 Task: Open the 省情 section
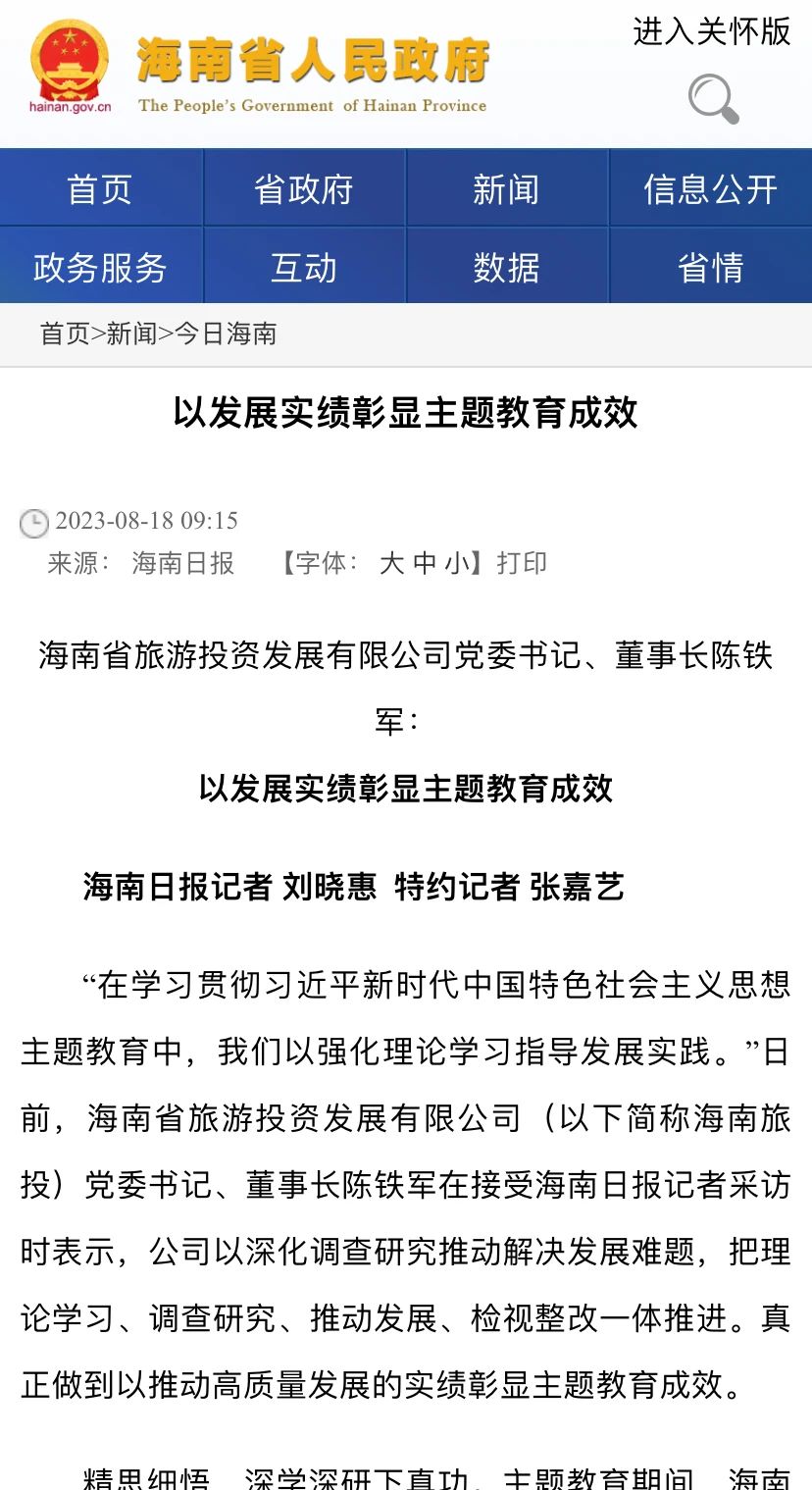click(710, 267)
